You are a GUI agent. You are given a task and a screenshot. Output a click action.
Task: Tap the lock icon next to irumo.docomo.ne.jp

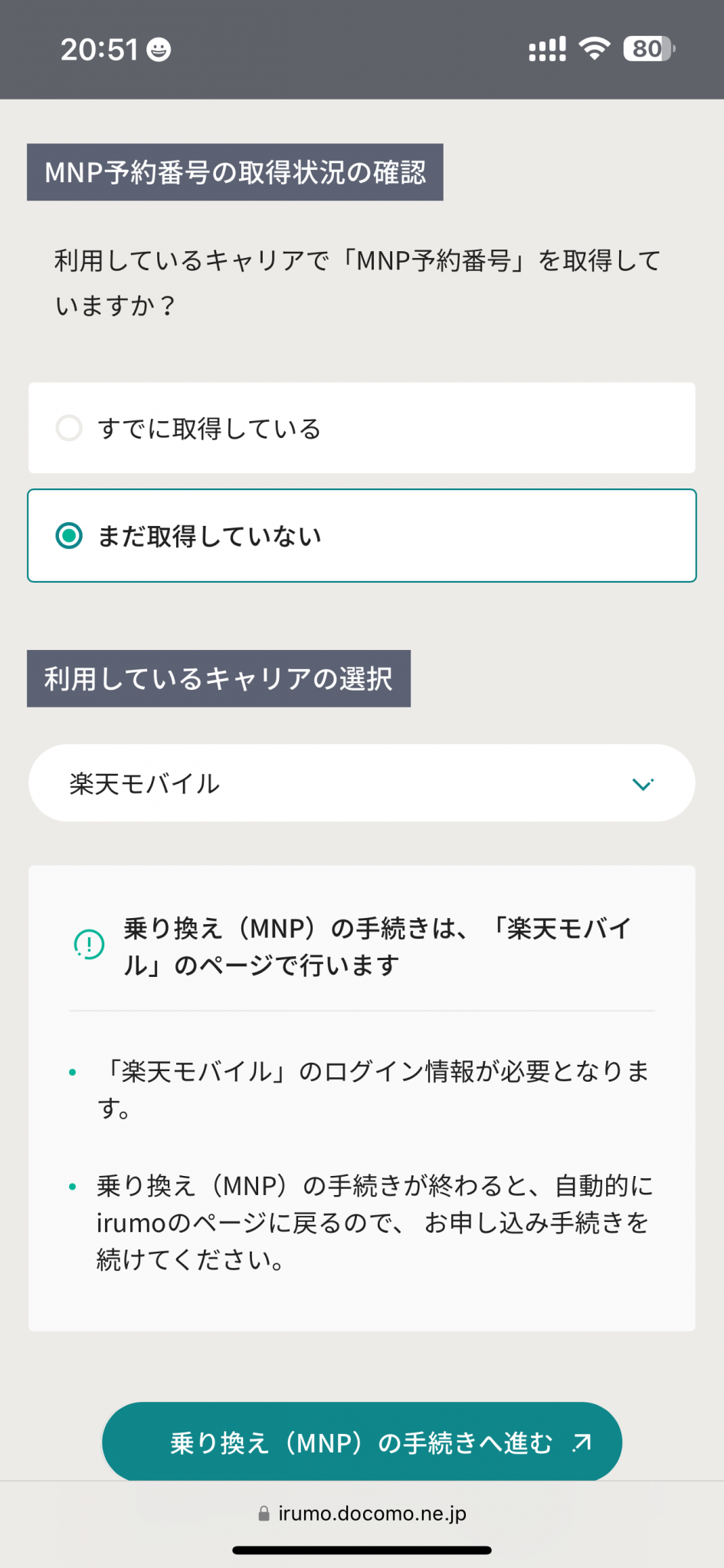[262, 1512]
